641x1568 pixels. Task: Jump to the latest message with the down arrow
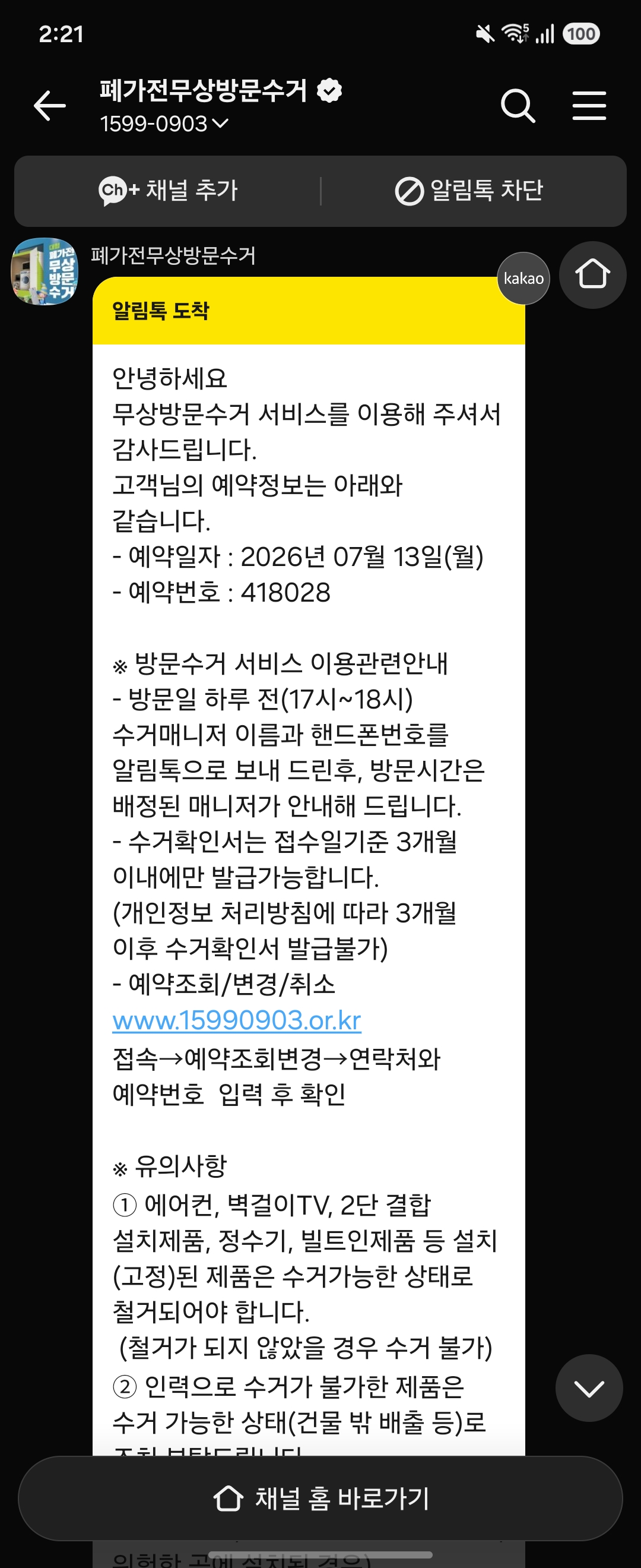click(589, 1388)
